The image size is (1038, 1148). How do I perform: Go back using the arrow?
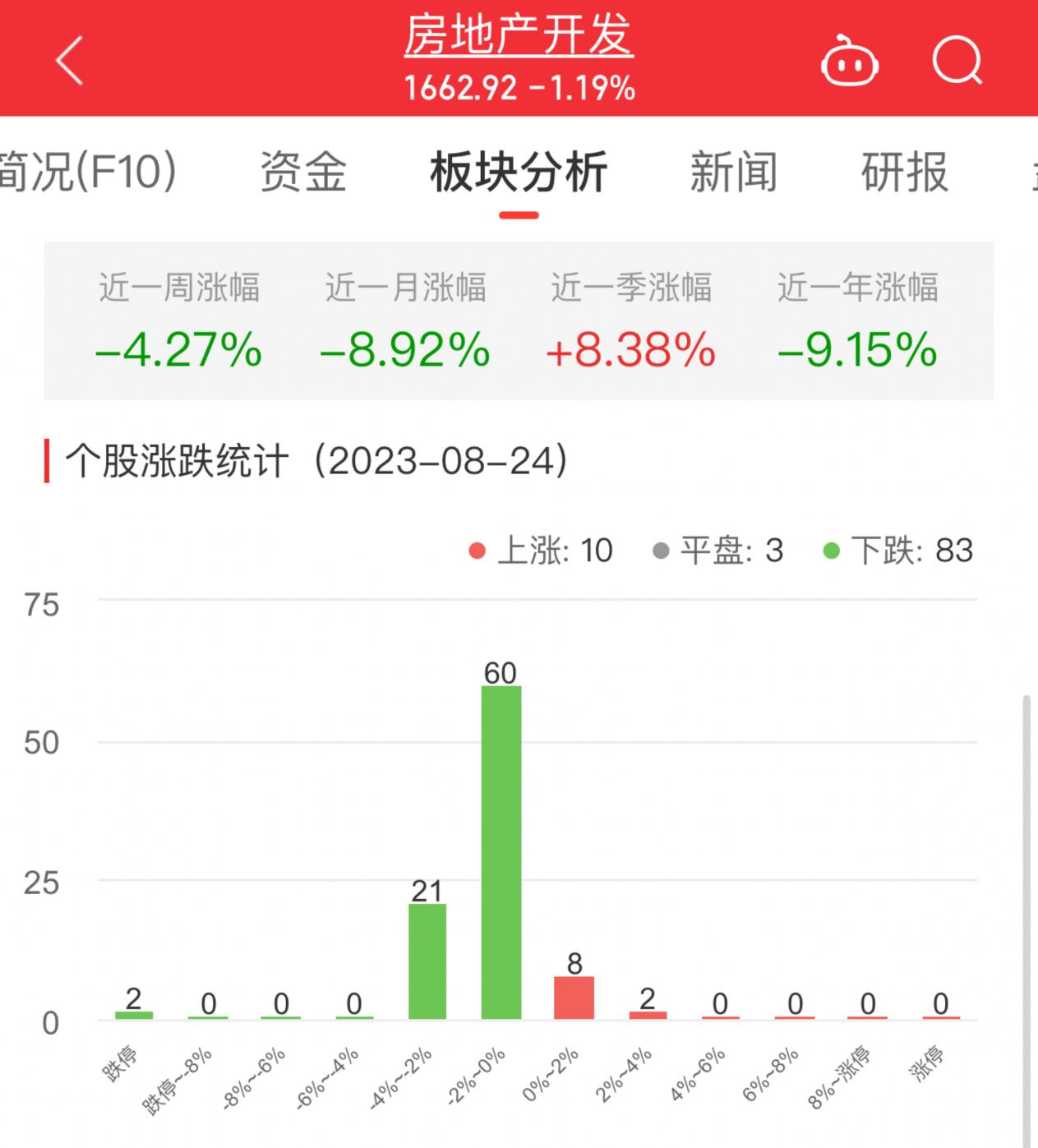pyautogui.click(x=70, y=61)
